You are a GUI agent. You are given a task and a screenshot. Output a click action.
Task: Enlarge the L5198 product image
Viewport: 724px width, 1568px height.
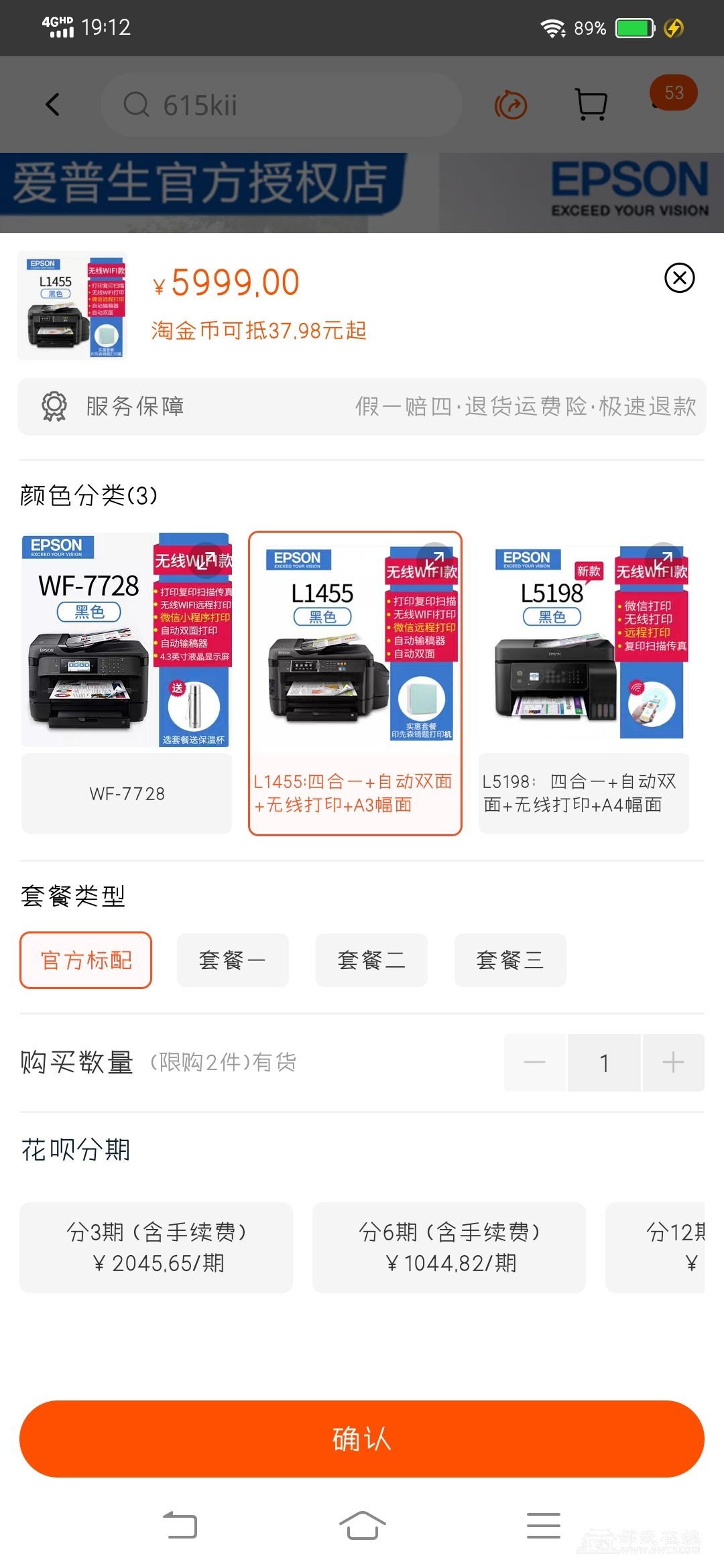pyautogui.click(x=663, y=560)
